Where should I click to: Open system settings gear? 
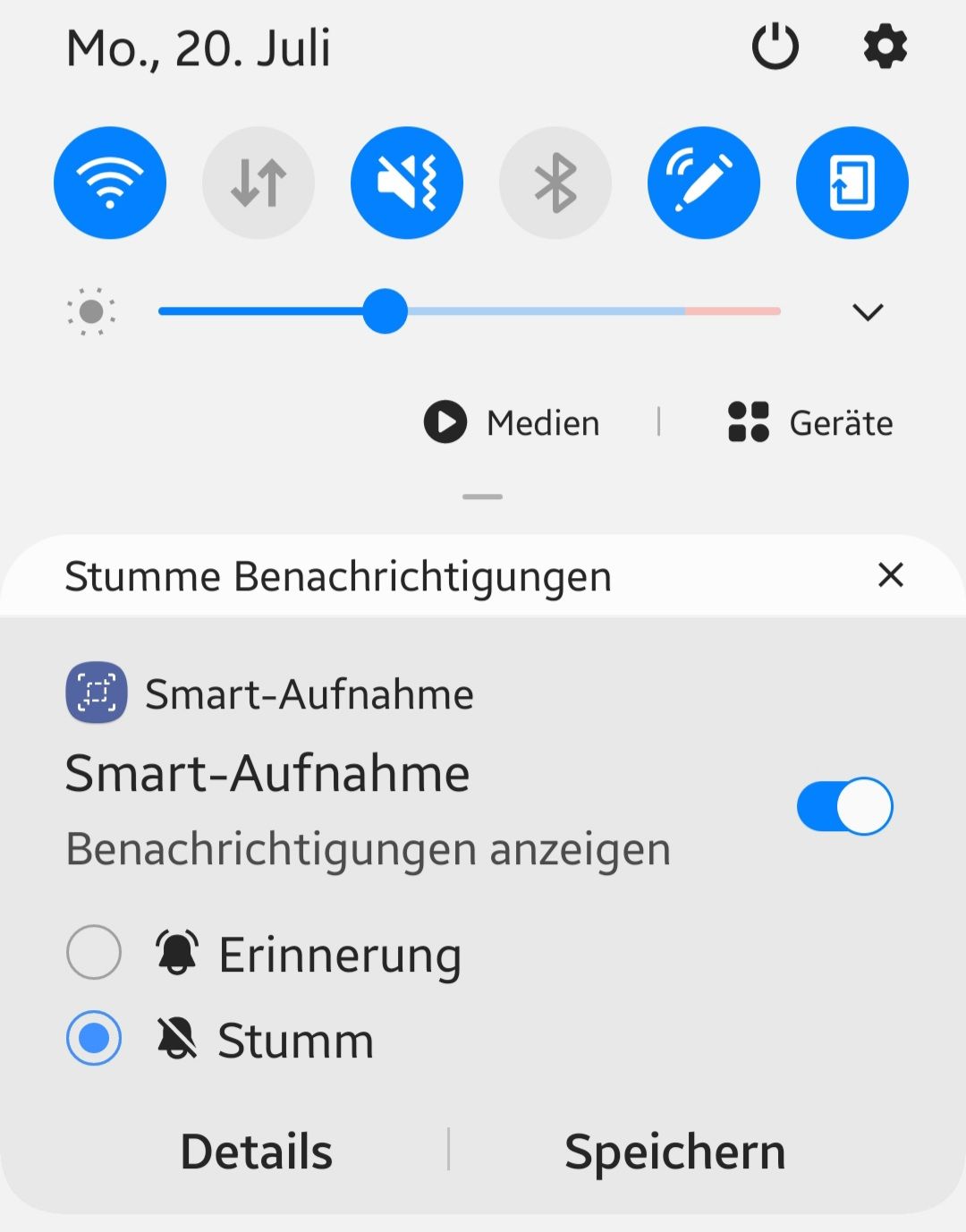[885, 47]
